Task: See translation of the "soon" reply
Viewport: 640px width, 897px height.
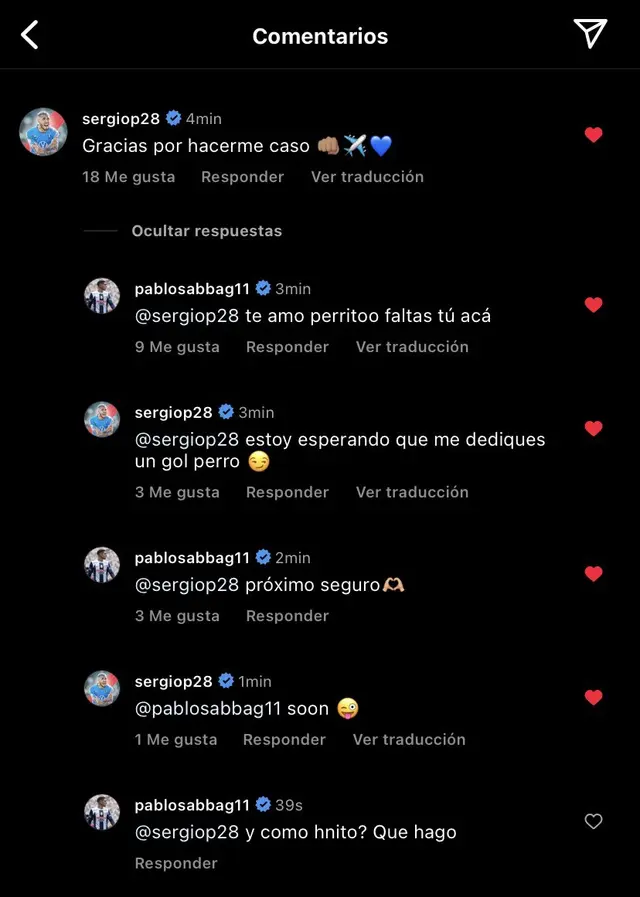Action: click(409, 740)
